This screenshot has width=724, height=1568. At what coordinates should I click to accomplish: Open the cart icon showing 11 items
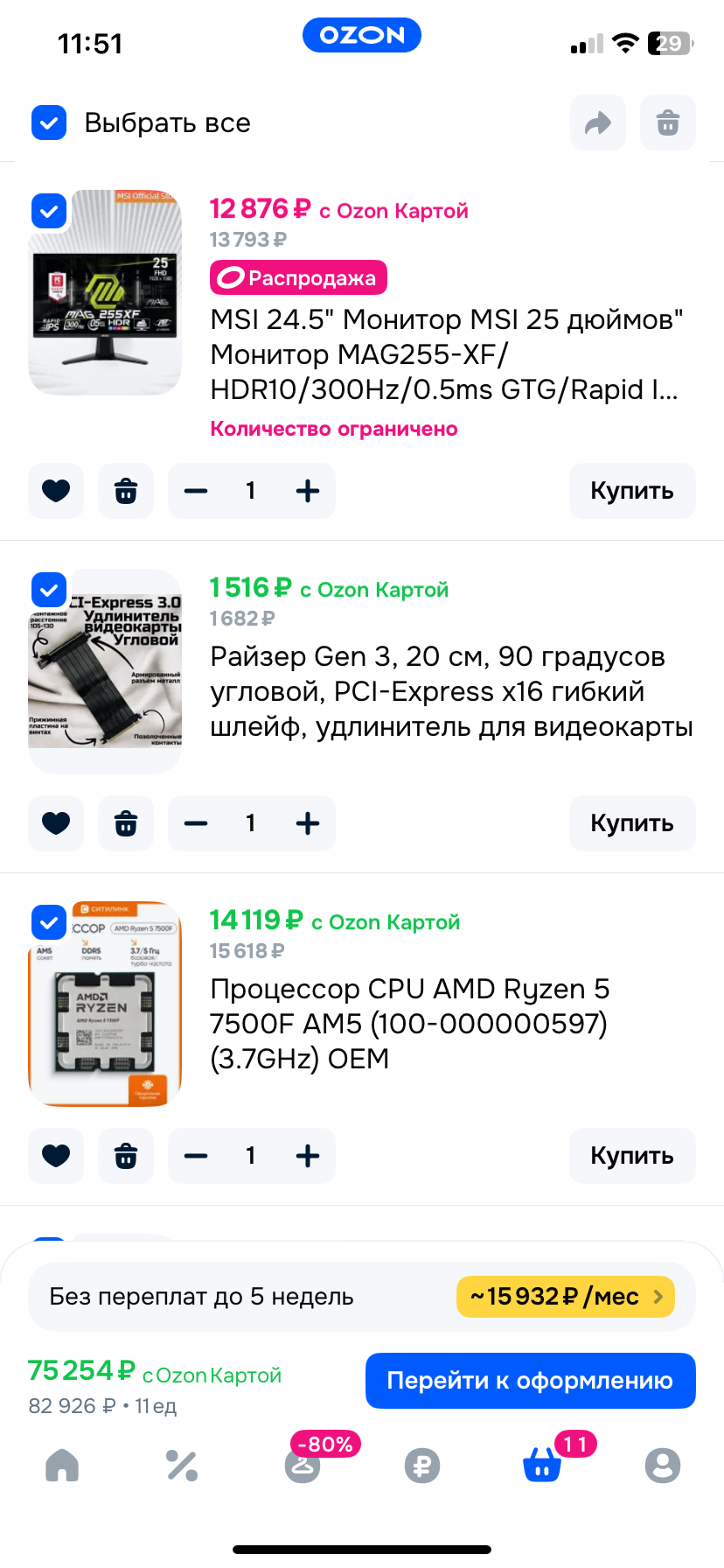542,1468
